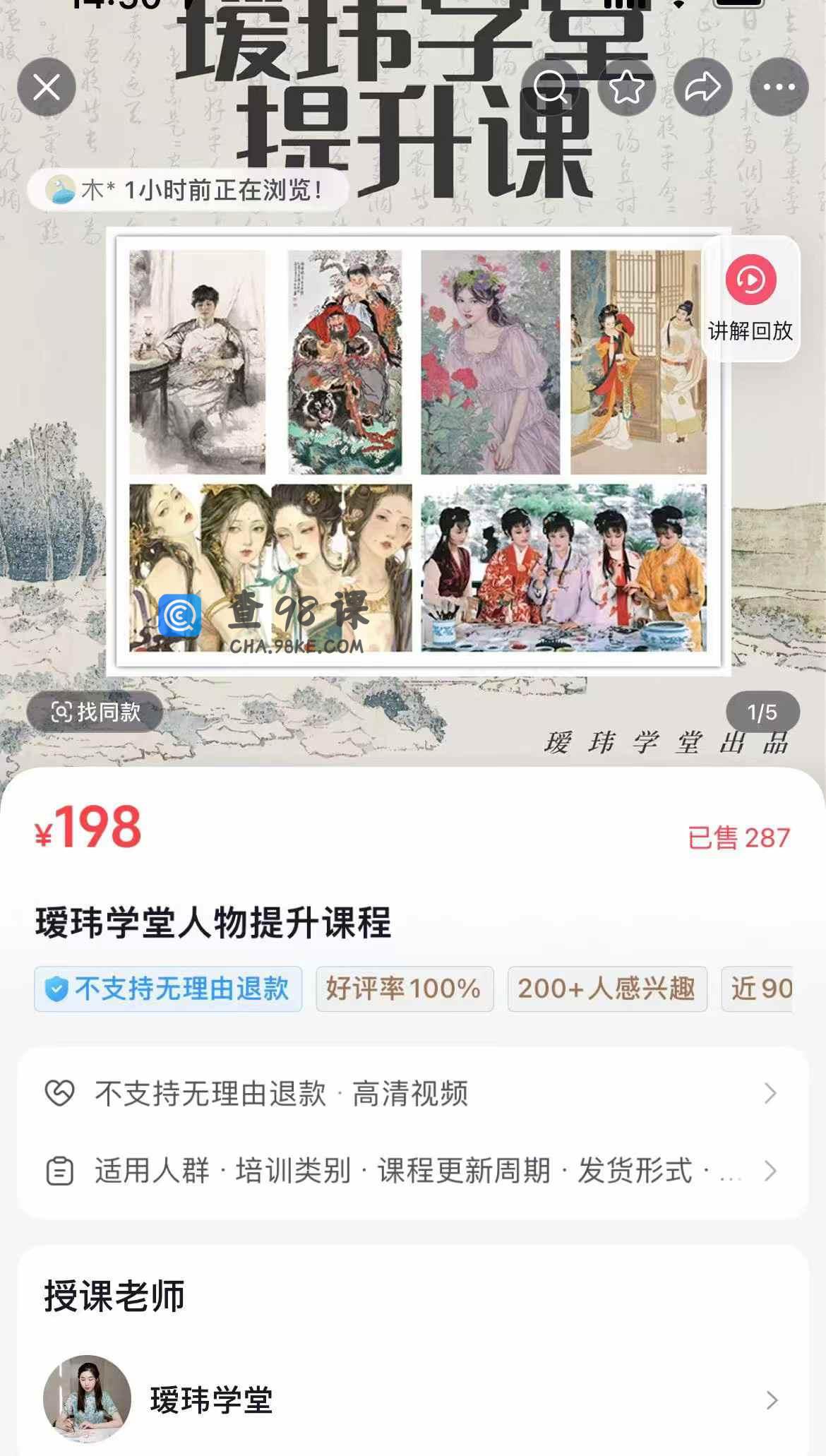Favorite this course with the star icon
This screenshot has width=826, height=1456.
627,88
